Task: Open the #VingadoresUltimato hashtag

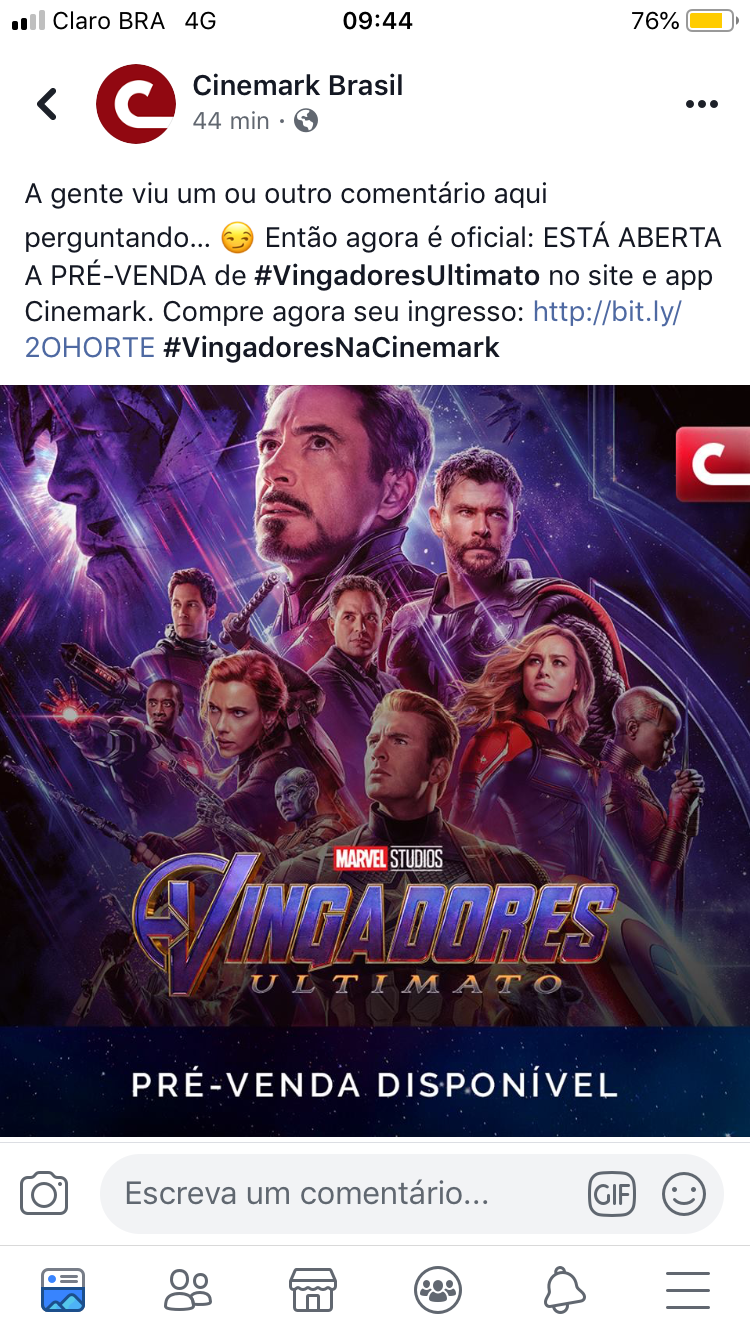Action: click(x=397, y=276)
